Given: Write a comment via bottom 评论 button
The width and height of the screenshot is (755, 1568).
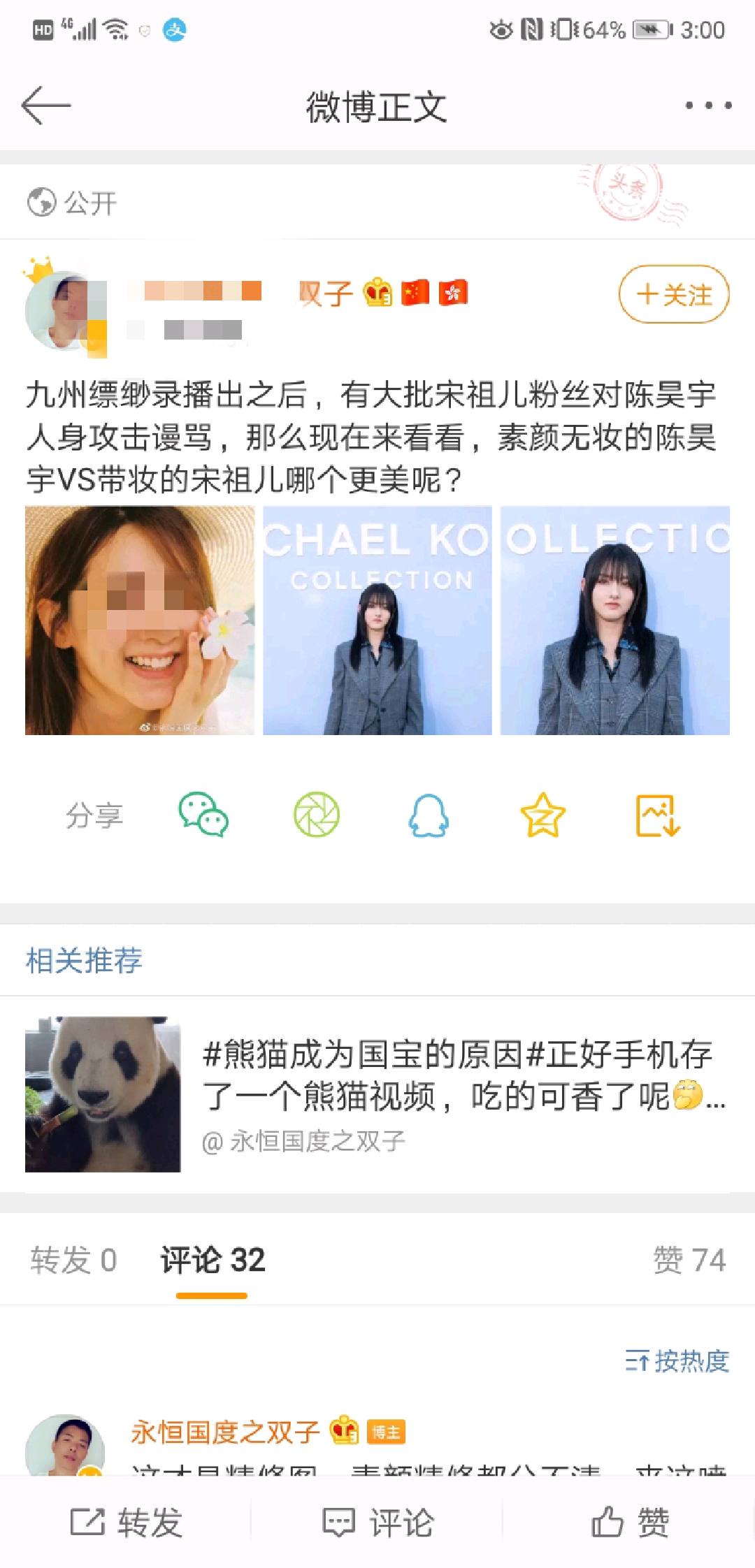Looking at the screenshot, I should click(377, 1522).
